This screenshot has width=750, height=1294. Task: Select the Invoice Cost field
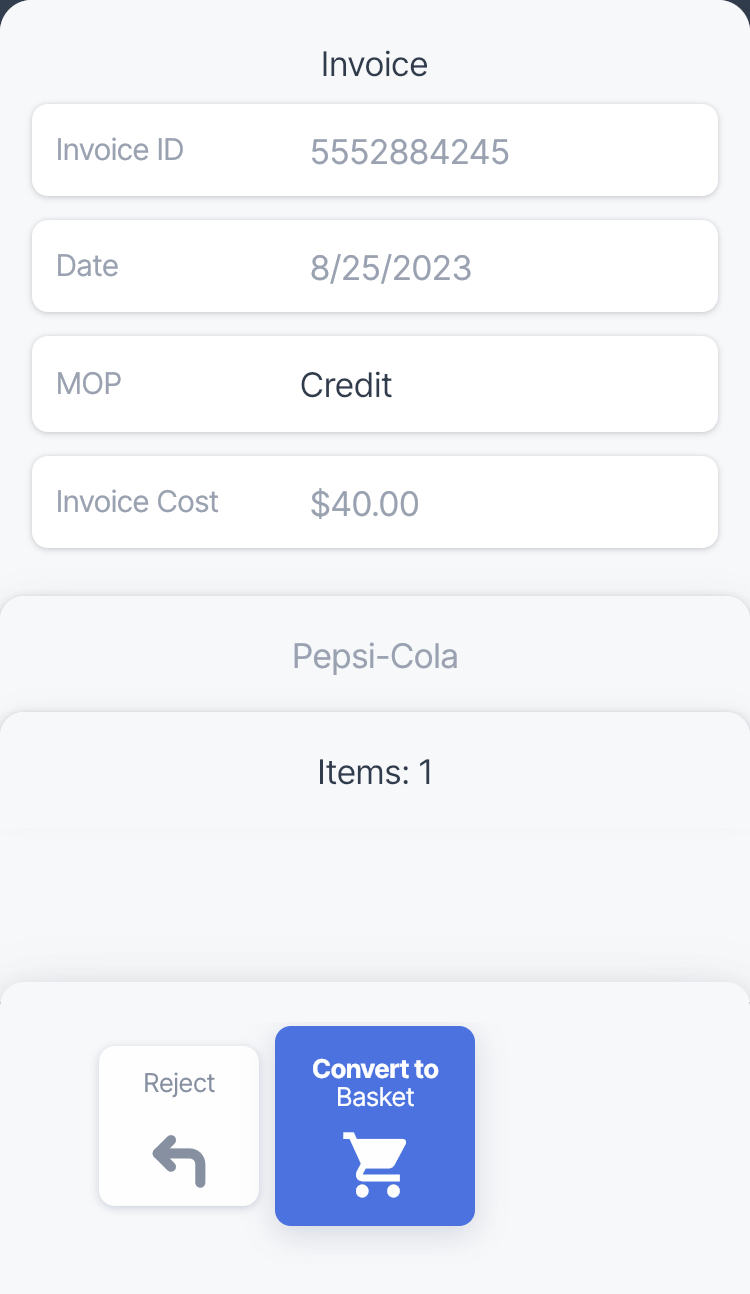pos(375,502)
